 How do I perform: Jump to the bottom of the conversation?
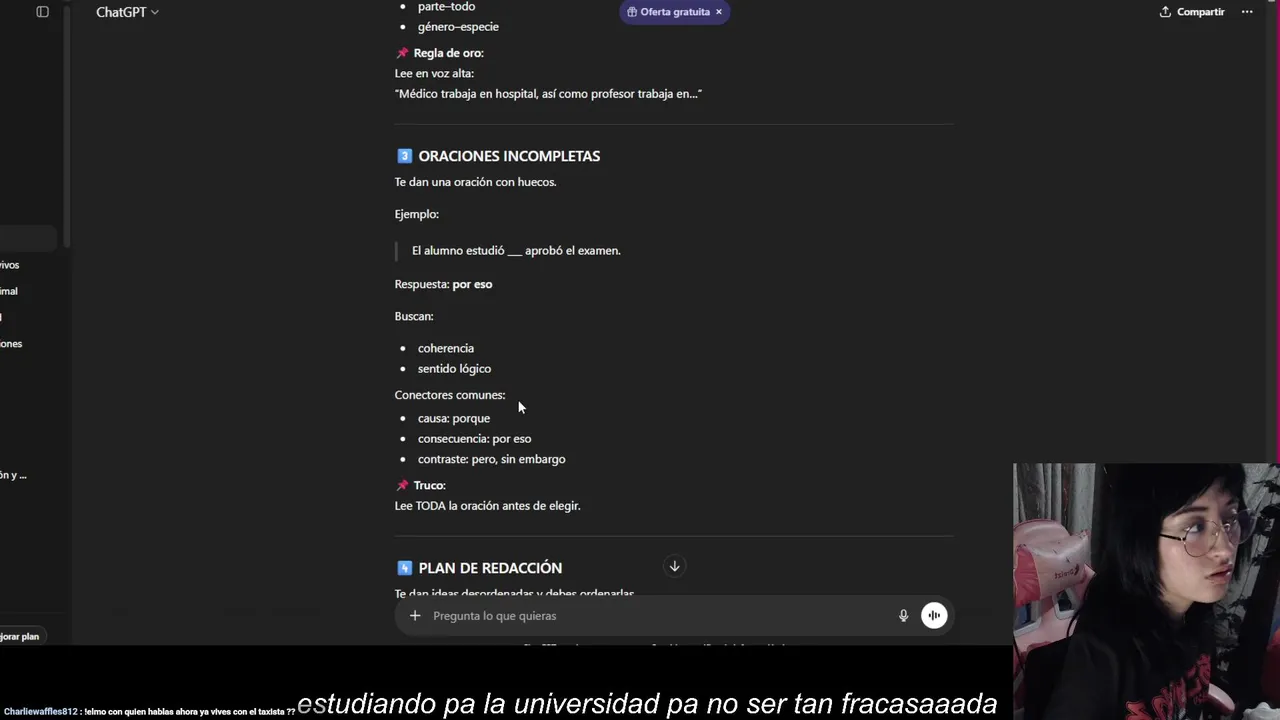click(674, 566)
